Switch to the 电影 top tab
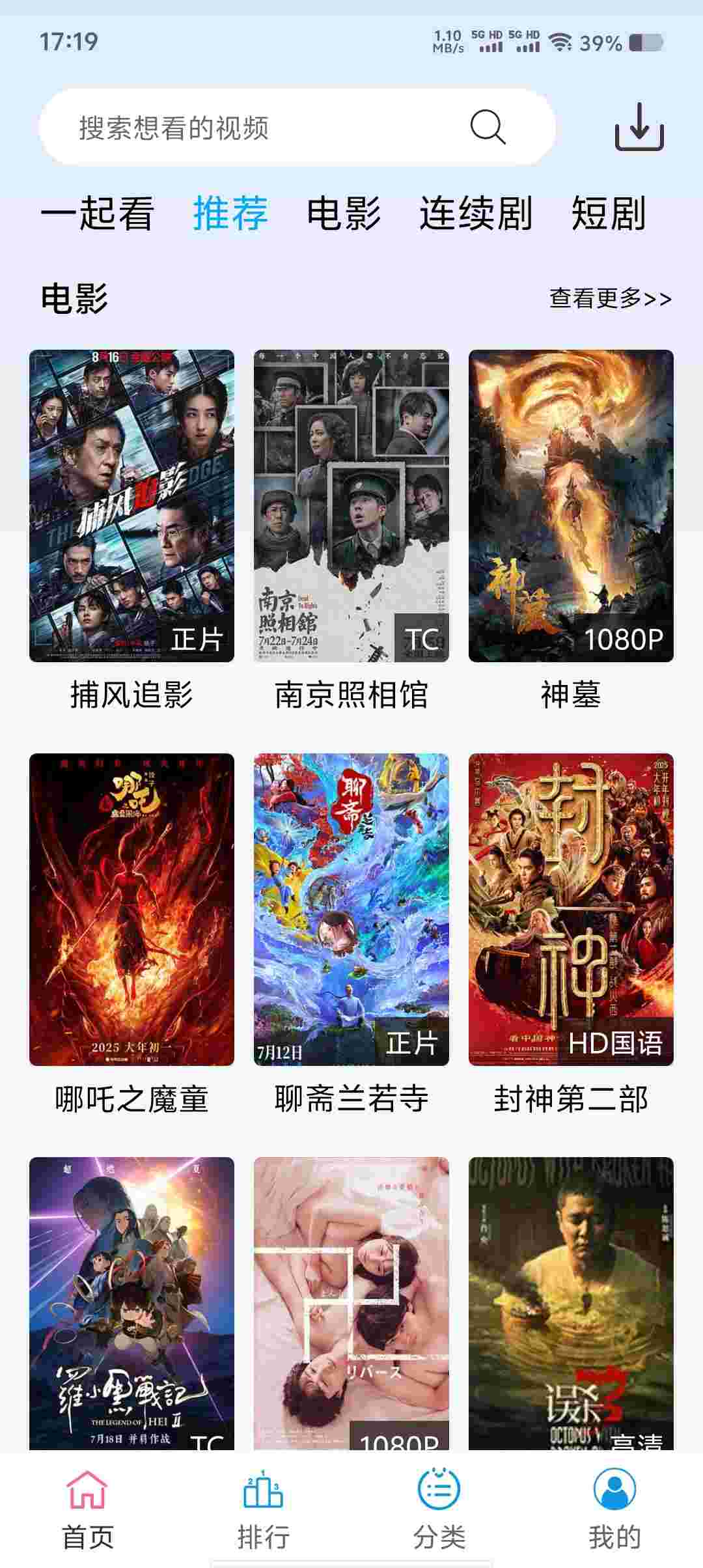Image resolution: width=703 pixels, height=1568 pixels. (344, 213)
